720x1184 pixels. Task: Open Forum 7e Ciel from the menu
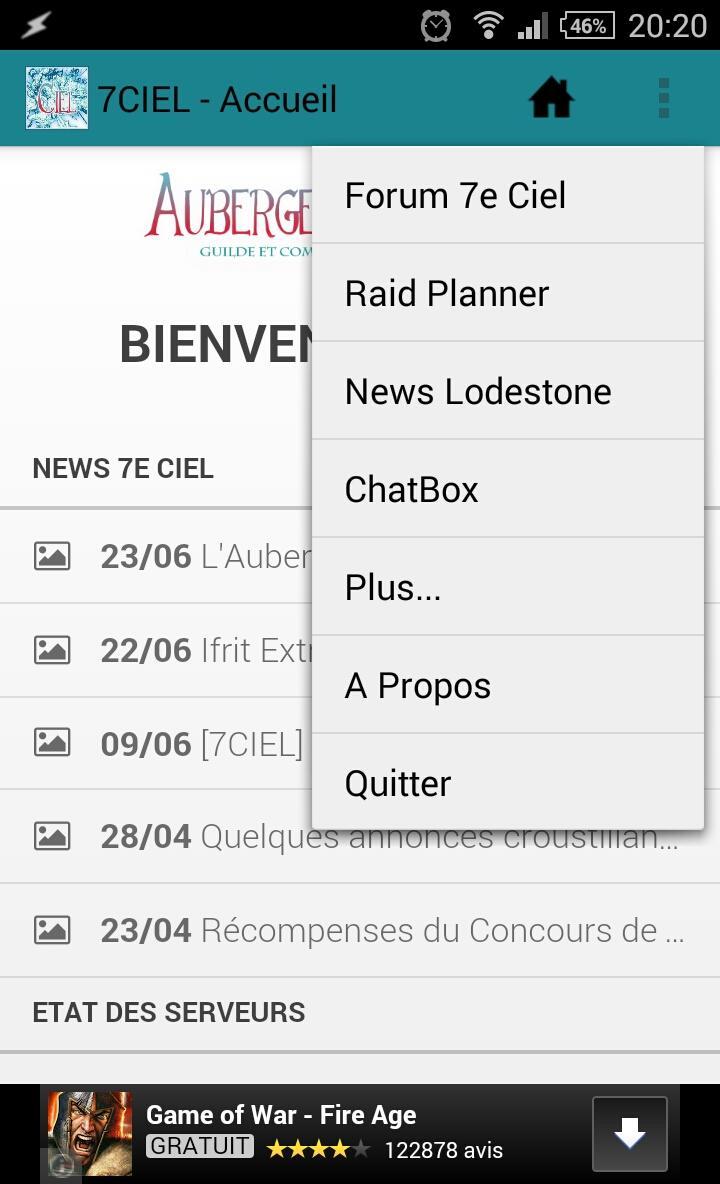tap(508, 196)
